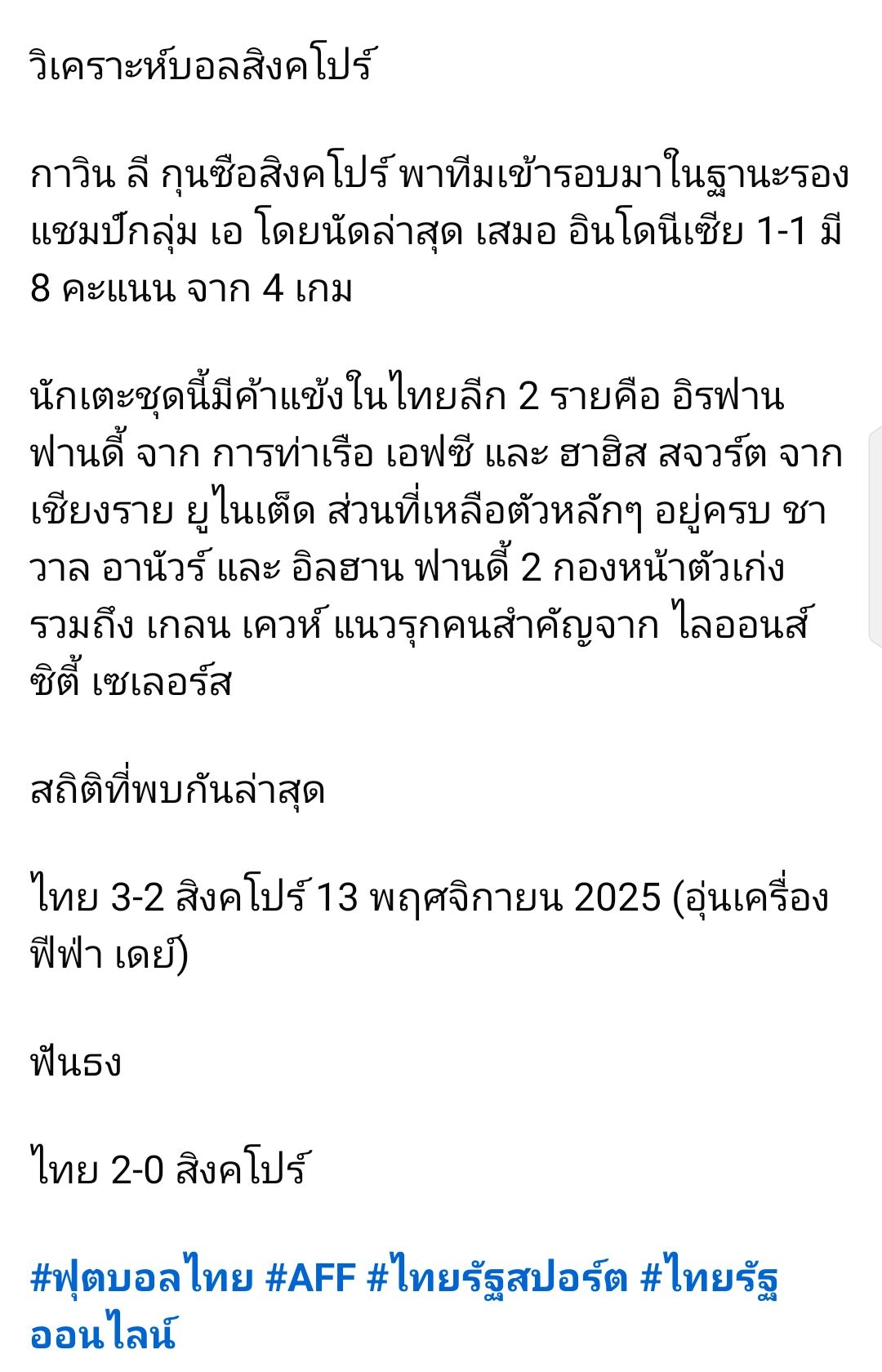882x1372 pixels.
Task: Open the #AFF hashtag link
Action: 311,1278
